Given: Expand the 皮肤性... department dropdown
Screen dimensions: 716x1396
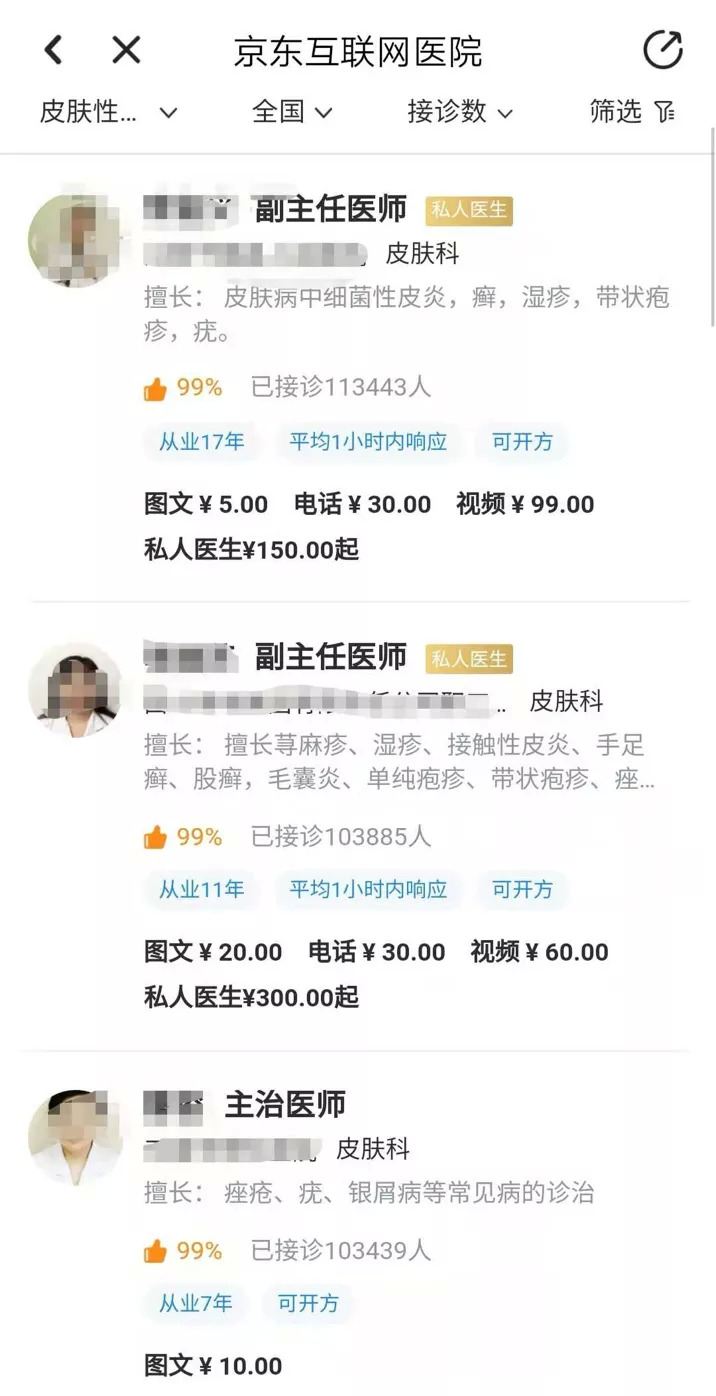Looking at the screenshot, I should [x=108, y=112].
